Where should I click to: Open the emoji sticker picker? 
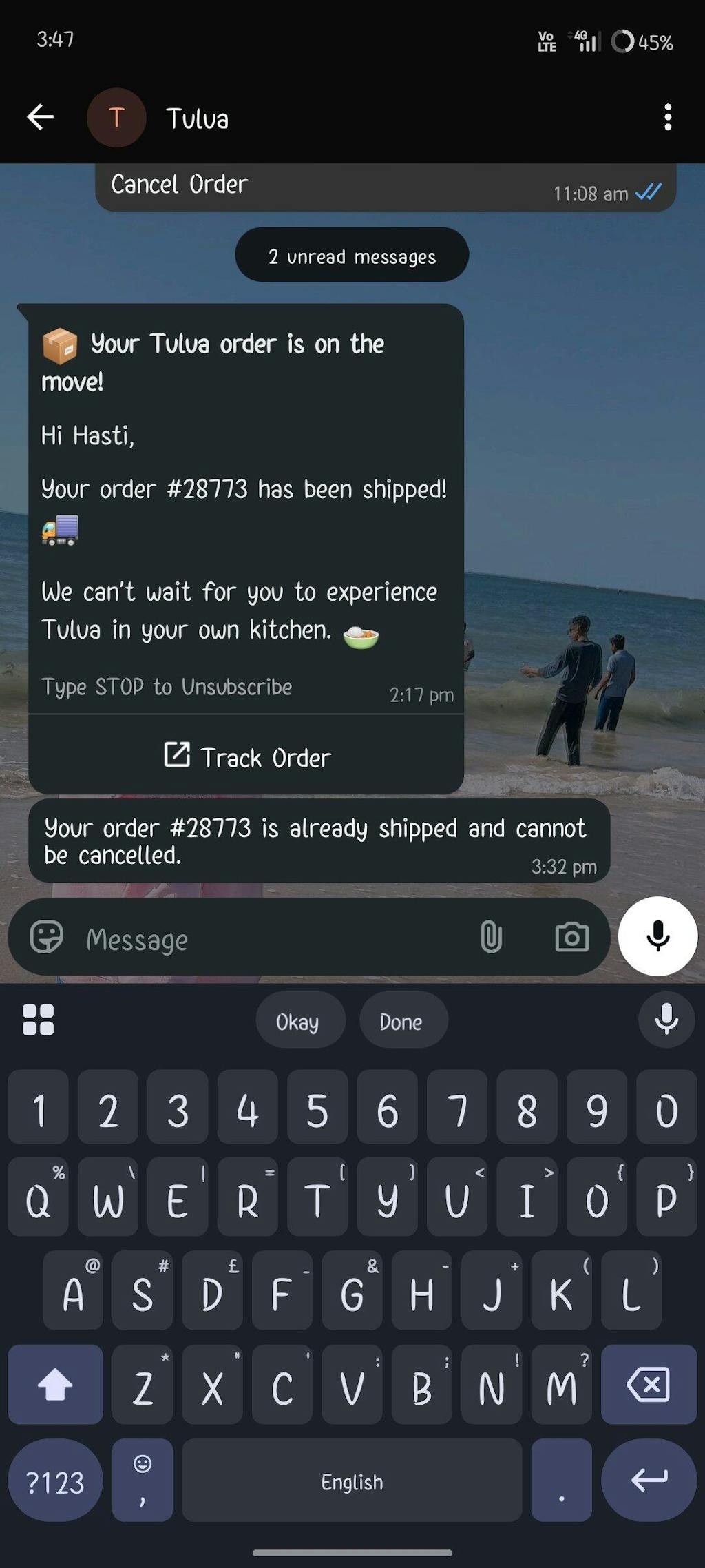[47, 938]
